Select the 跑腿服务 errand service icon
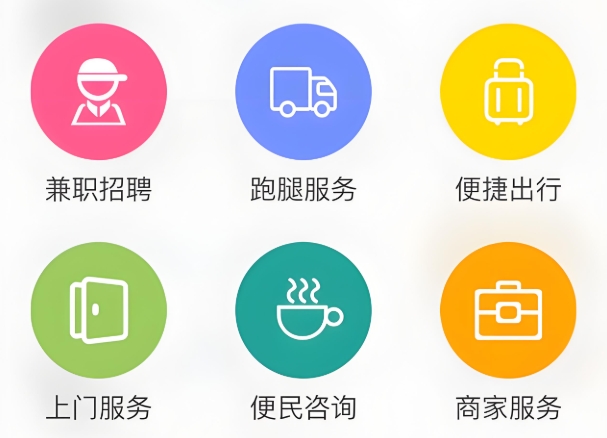The height and width of the screenshot is (438, 607). [x=303, y=92]
